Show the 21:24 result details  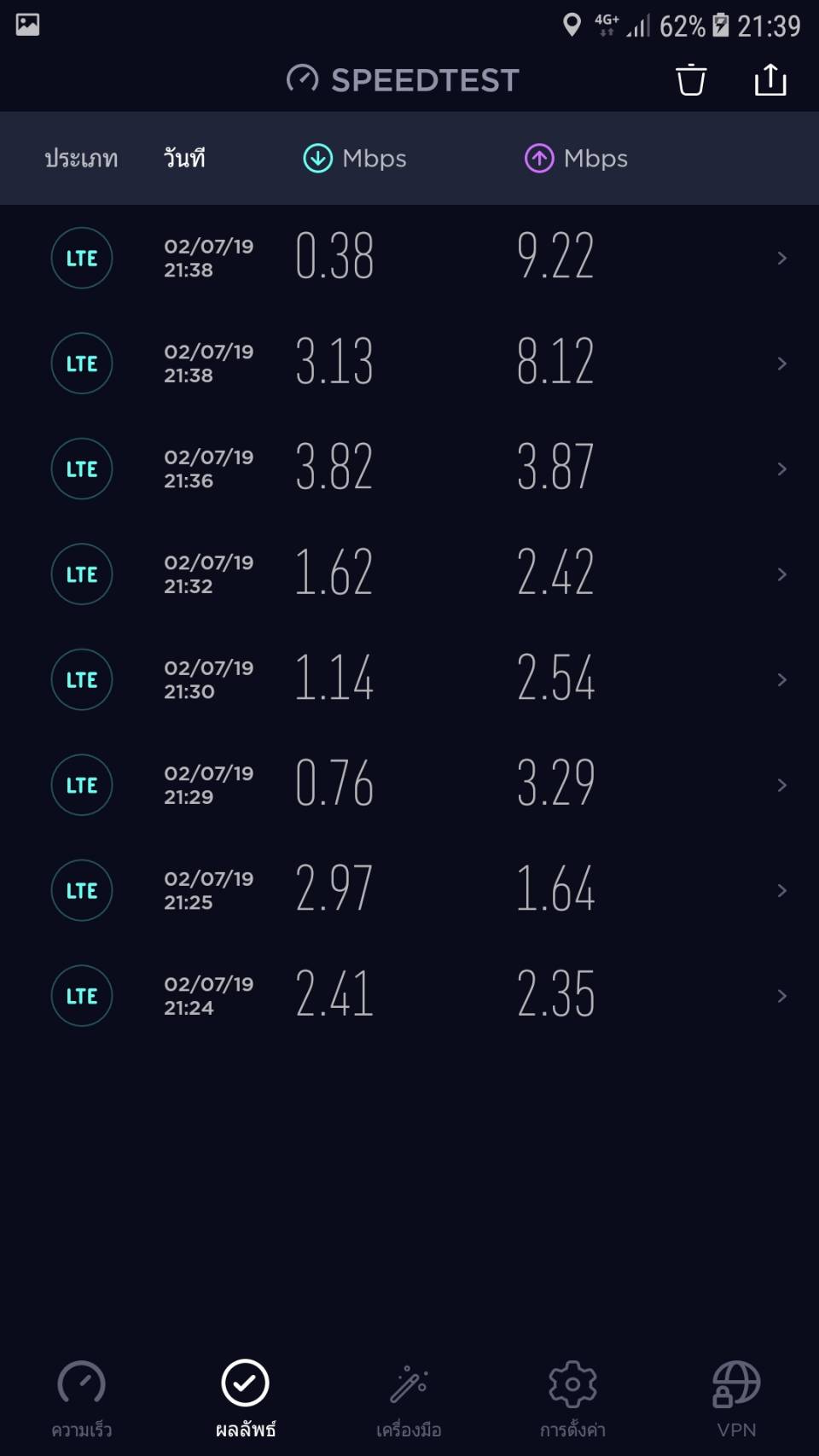(409, 996)
